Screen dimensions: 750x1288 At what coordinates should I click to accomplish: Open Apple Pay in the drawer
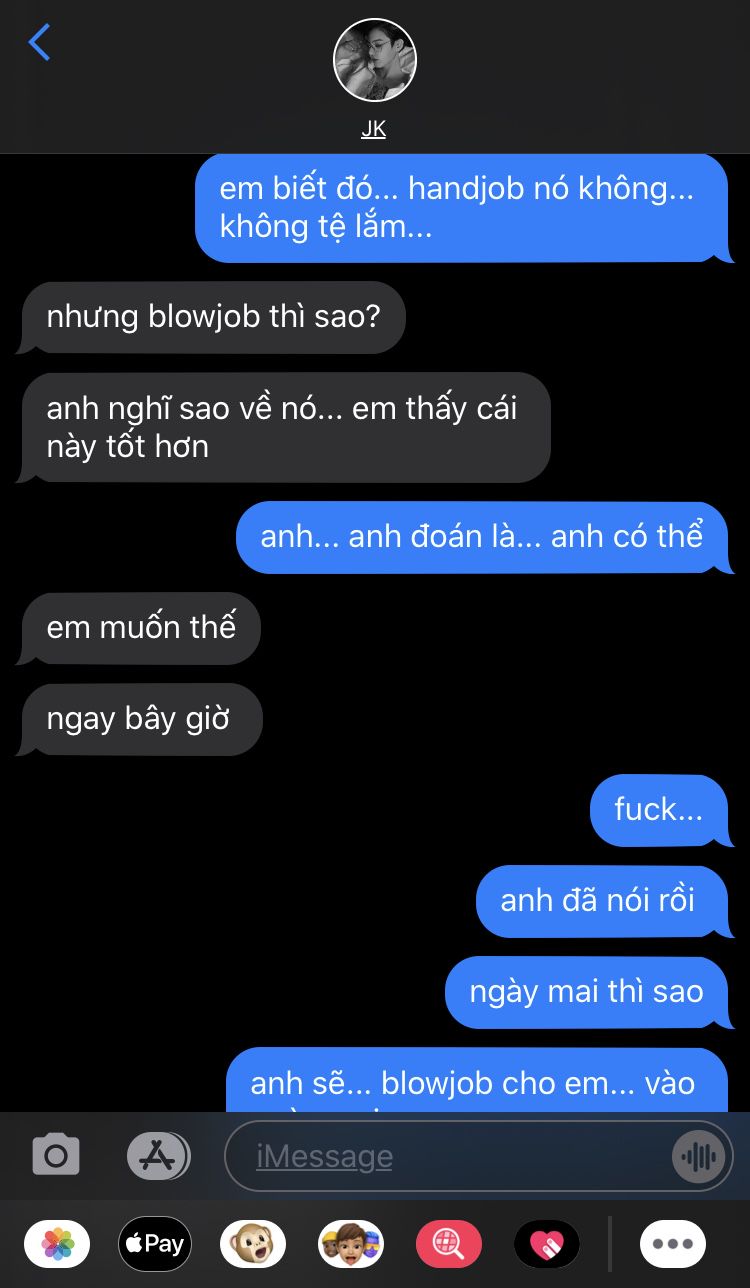(155, 1244)
